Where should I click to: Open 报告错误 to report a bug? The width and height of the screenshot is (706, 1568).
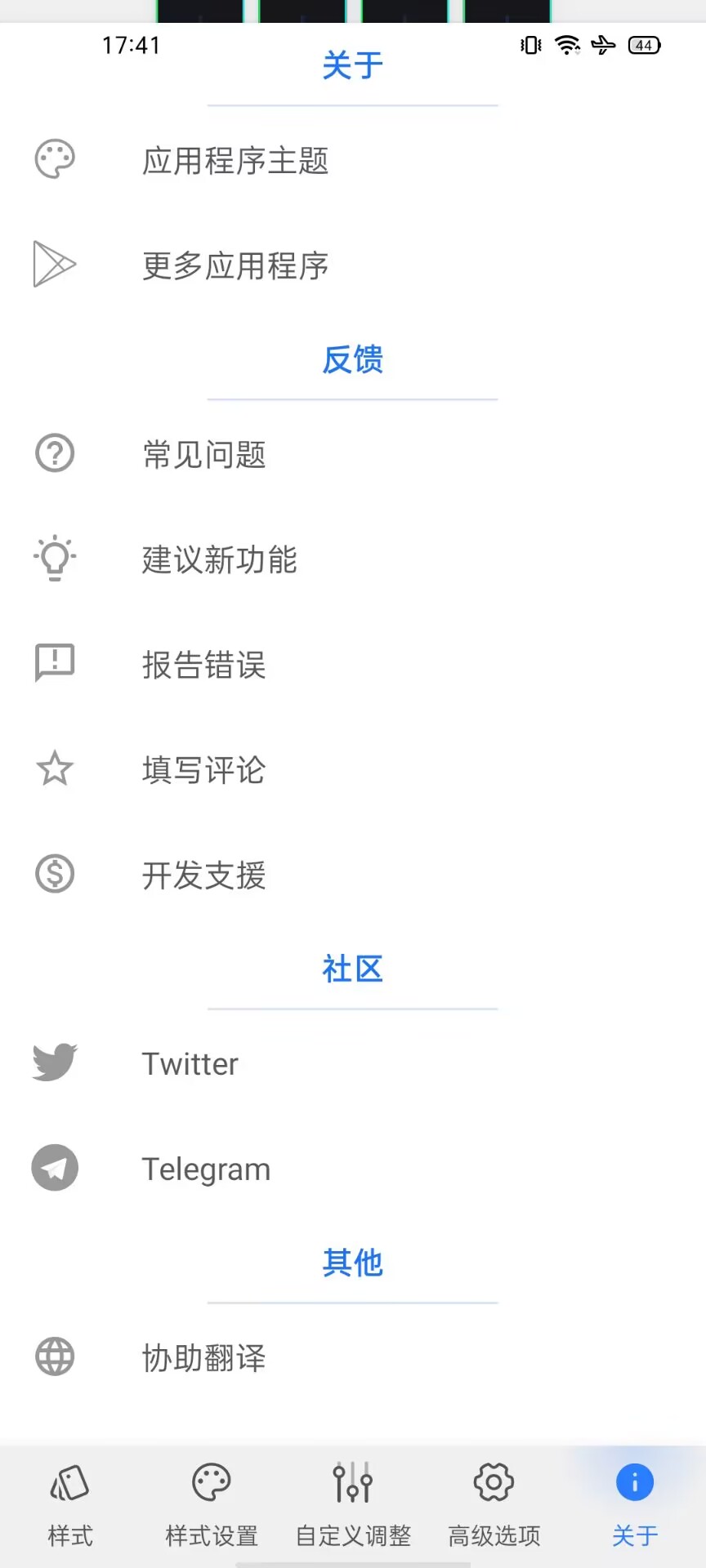point(353,664)
